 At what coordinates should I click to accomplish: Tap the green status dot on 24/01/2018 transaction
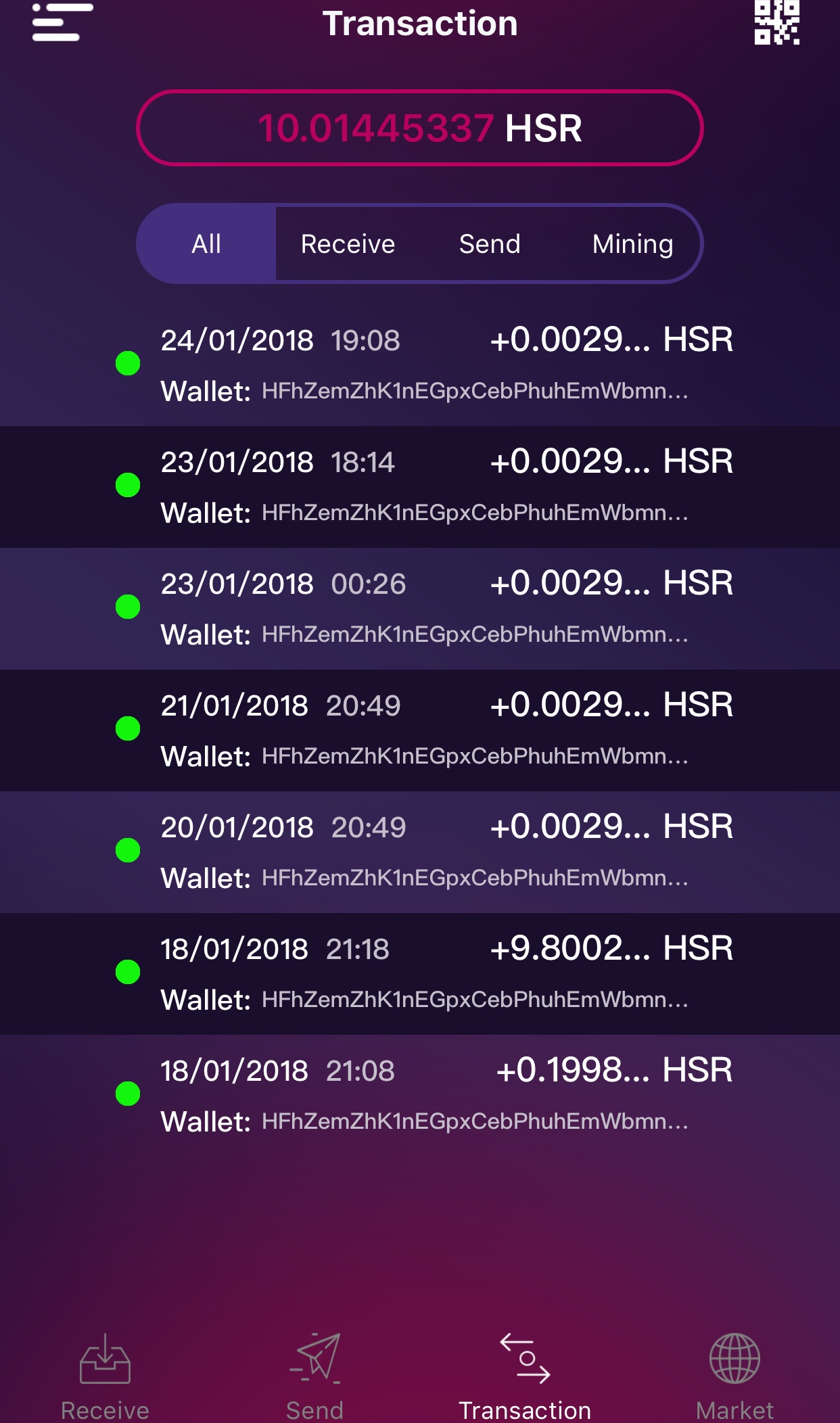click(129, 364)
